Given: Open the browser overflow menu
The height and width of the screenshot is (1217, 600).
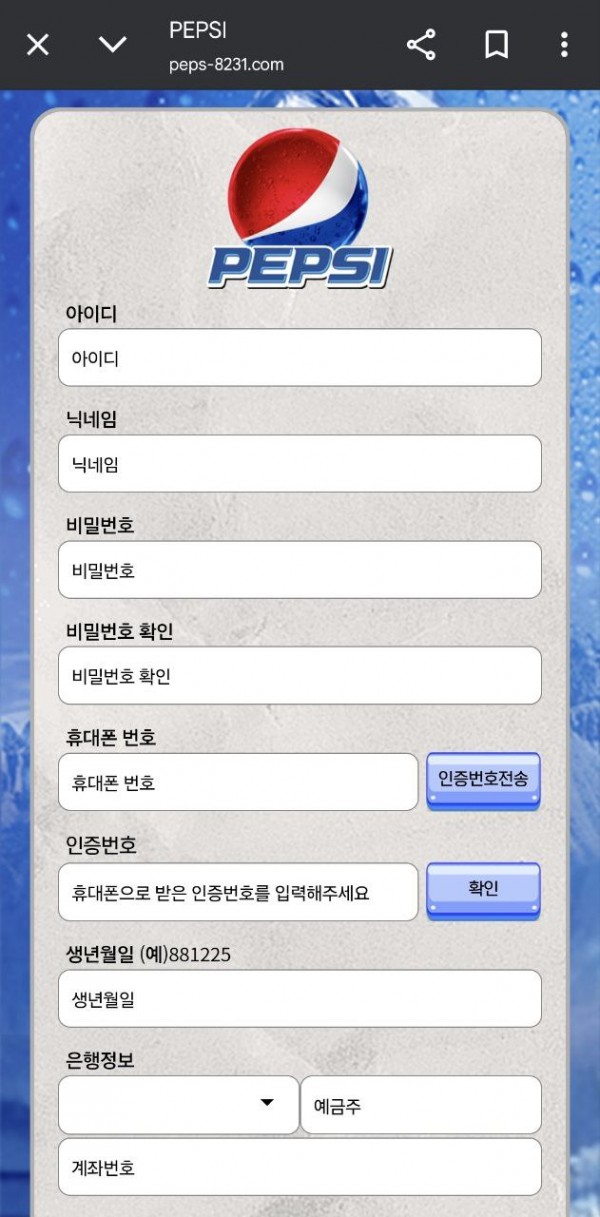Looking at the screenshot, I should pos(564,45).
